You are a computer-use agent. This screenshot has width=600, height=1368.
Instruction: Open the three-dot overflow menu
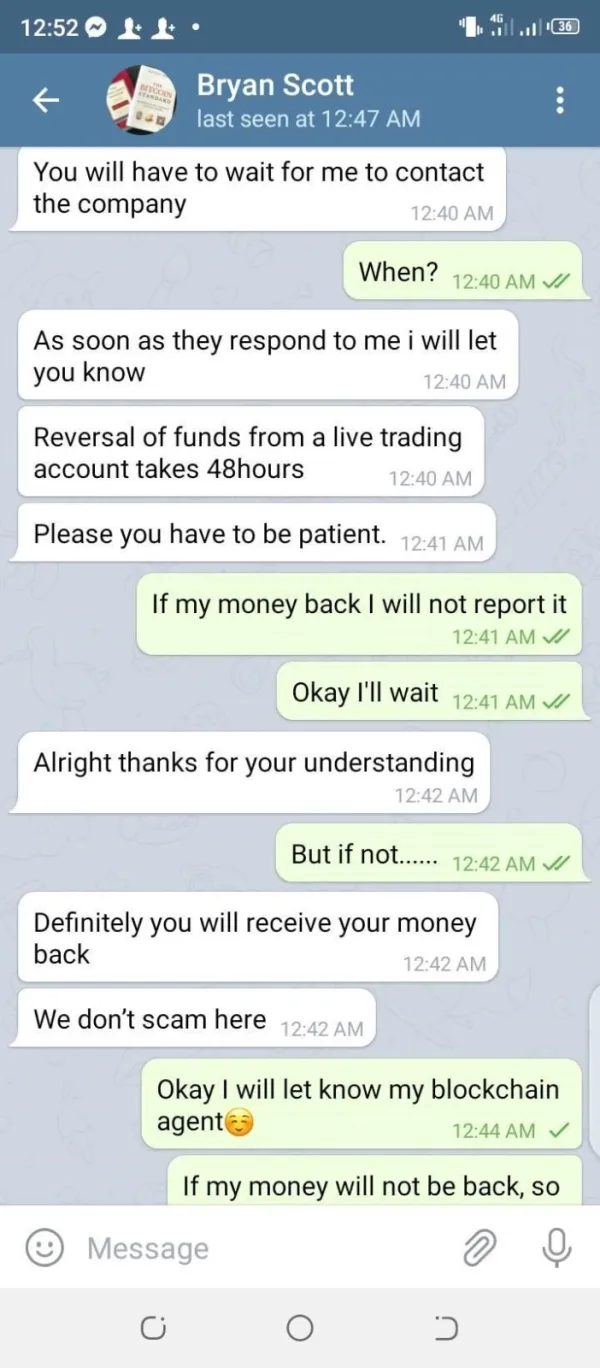pos(560,99)
